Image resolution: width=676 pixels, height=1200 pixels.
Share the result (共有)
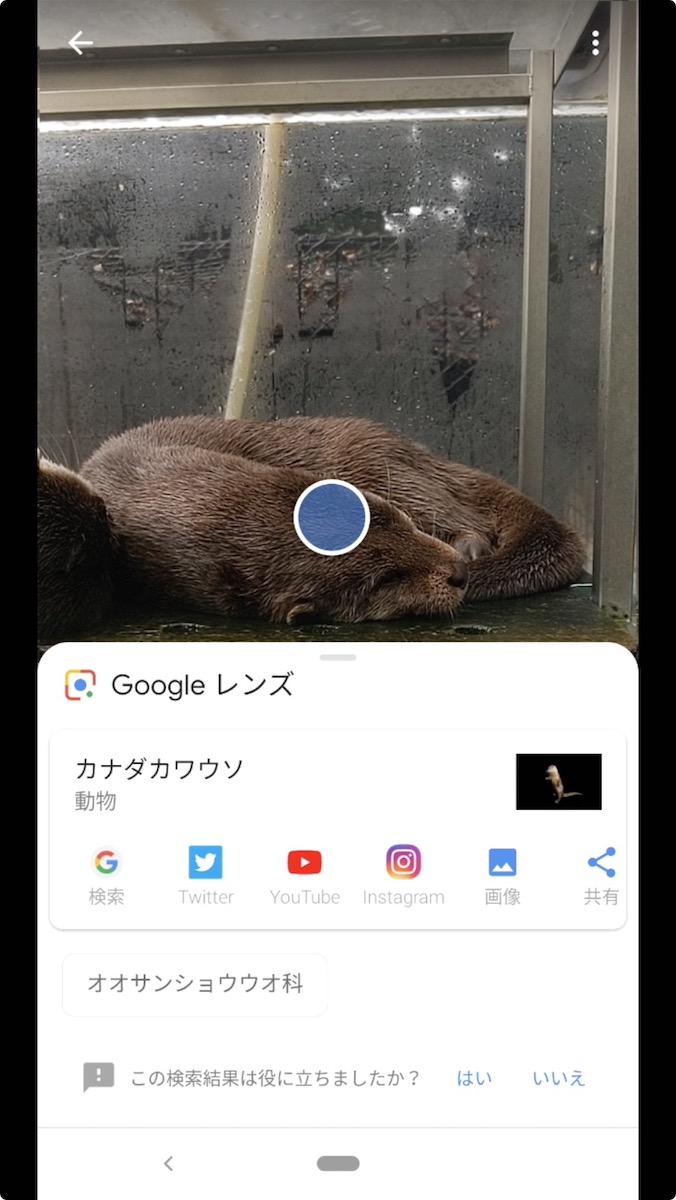601,875
